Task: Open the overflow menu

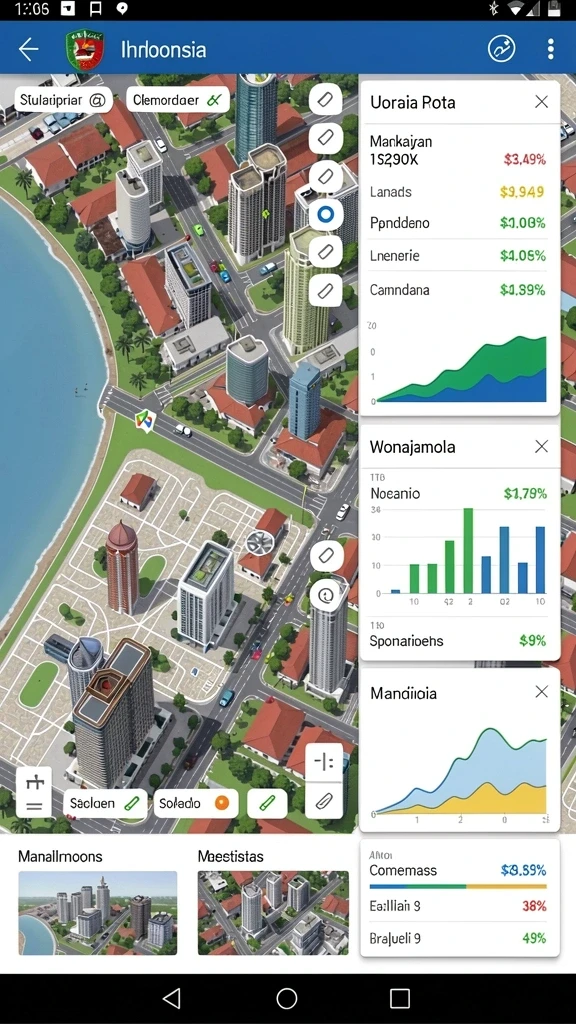Action: pyautogui.click(x=551, y=49)
